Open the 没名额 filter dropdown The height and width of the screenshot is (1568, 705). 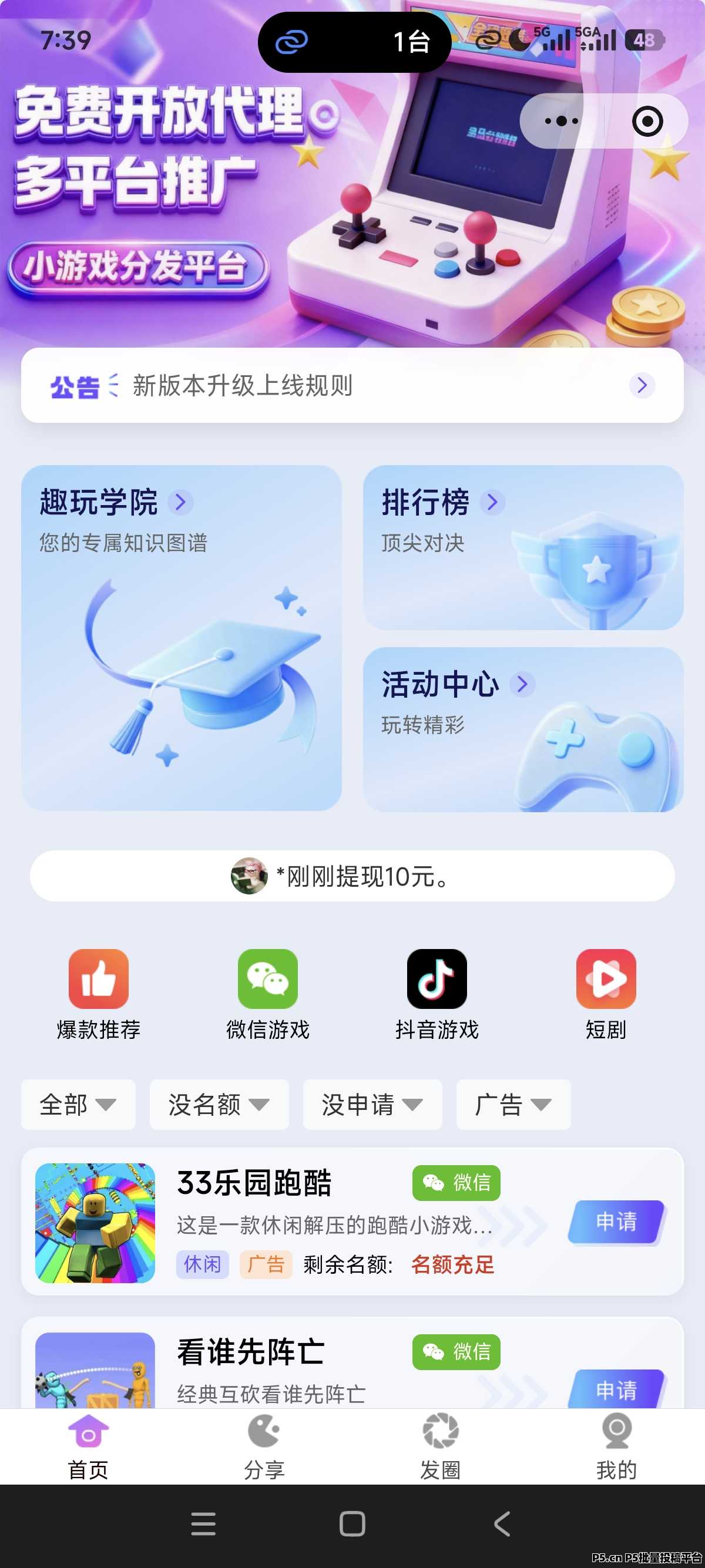218,1104
